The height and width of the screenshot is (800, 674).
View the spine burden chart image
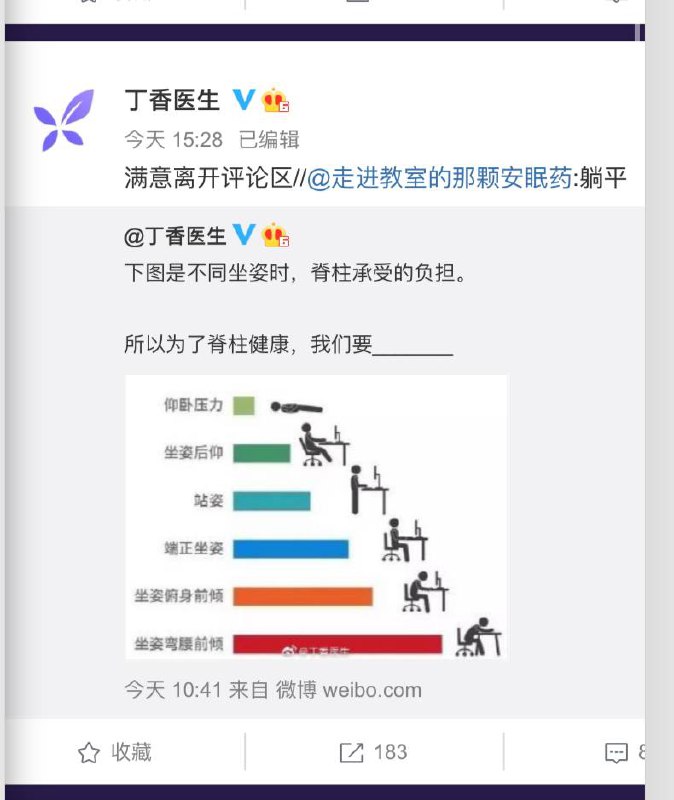(x=316, y=516)
